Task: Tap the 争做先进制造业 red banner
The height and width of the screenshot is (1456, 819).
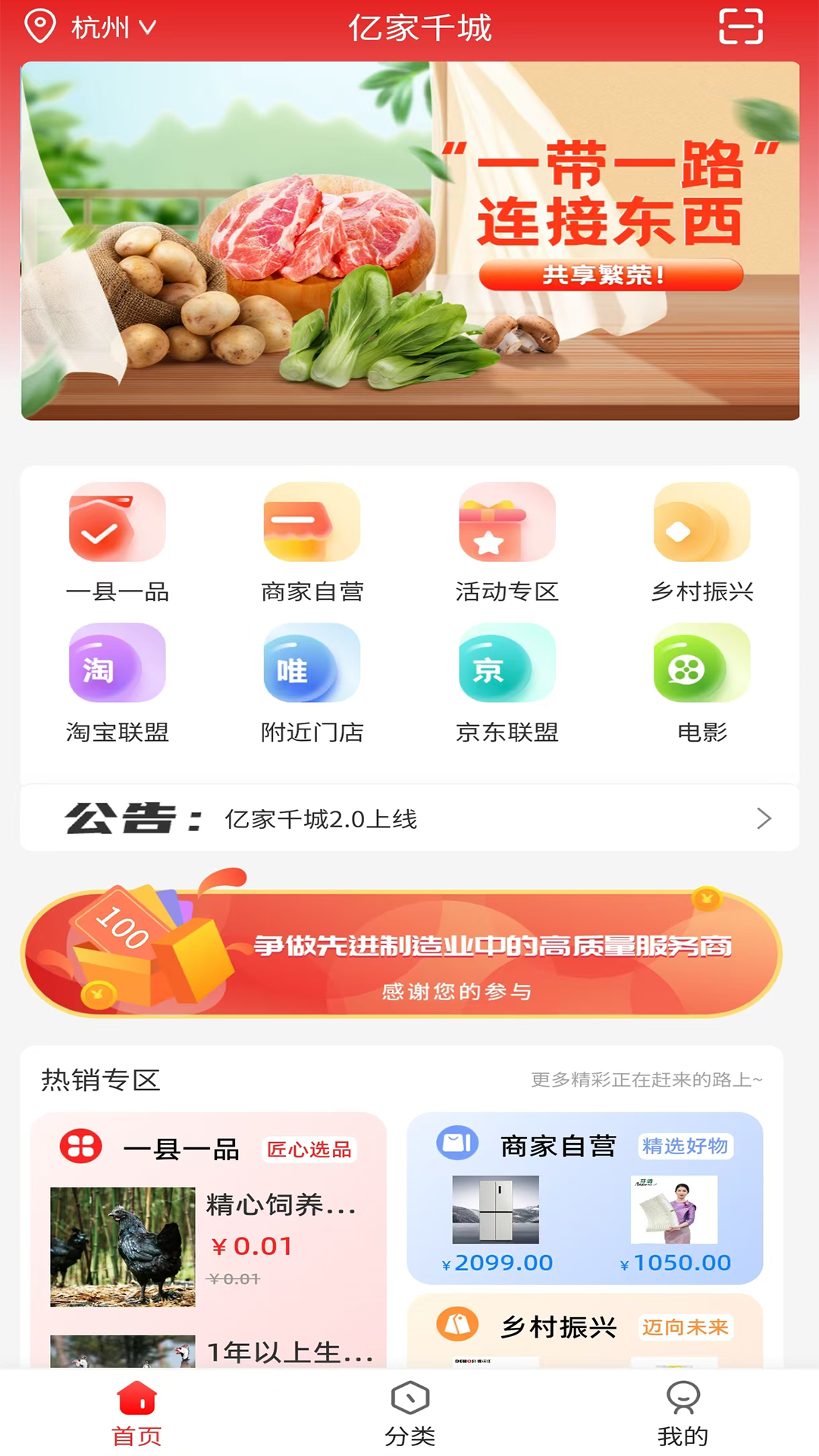Action: pyautogui.click(x=402, y=953)
